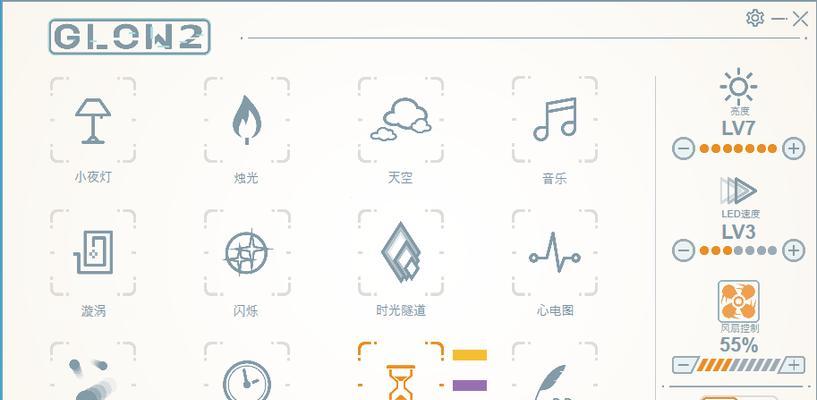Choose the 心电图 ECG effect
Screen dimensions: 817x400
tap(554, 254)
